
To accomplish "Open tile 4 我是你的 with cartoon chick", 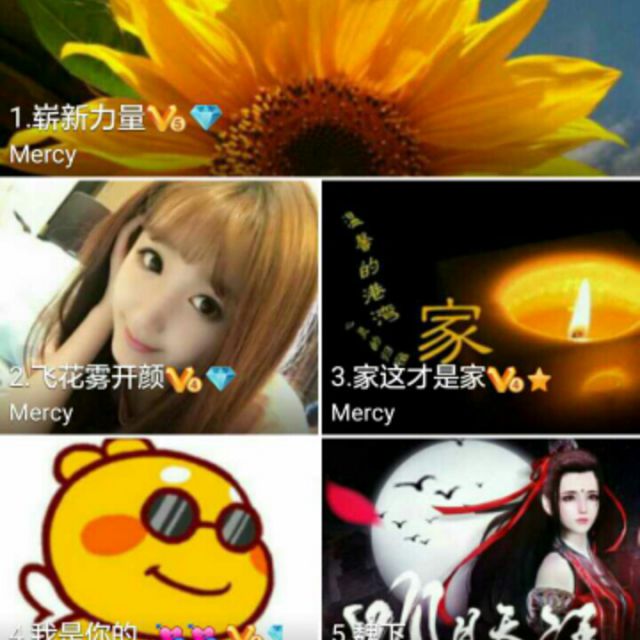I will 159,540.
